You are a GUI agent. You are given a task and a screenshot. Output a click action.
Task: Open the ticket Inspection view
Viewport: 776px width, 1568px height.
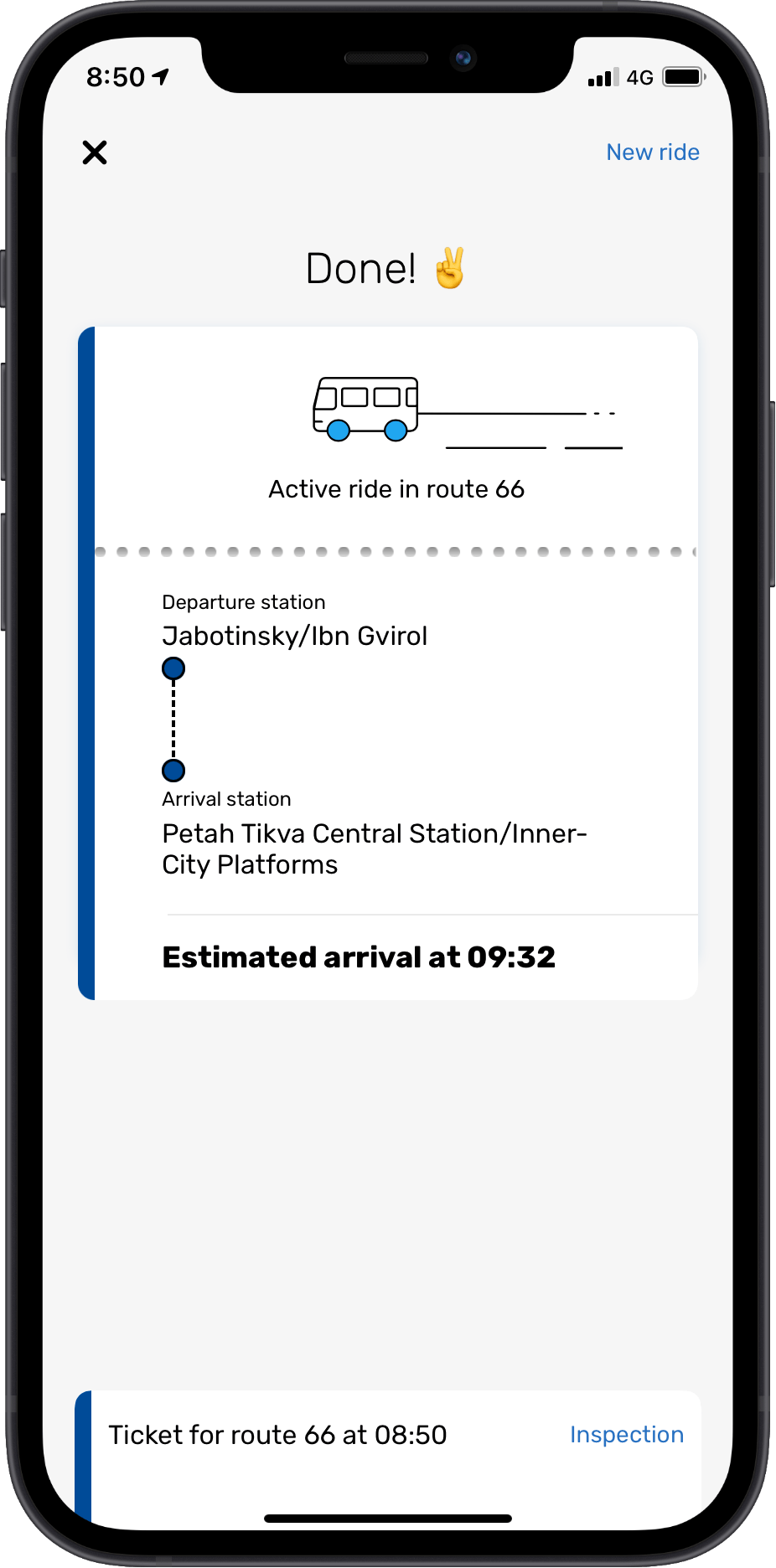click(626, 1434)
